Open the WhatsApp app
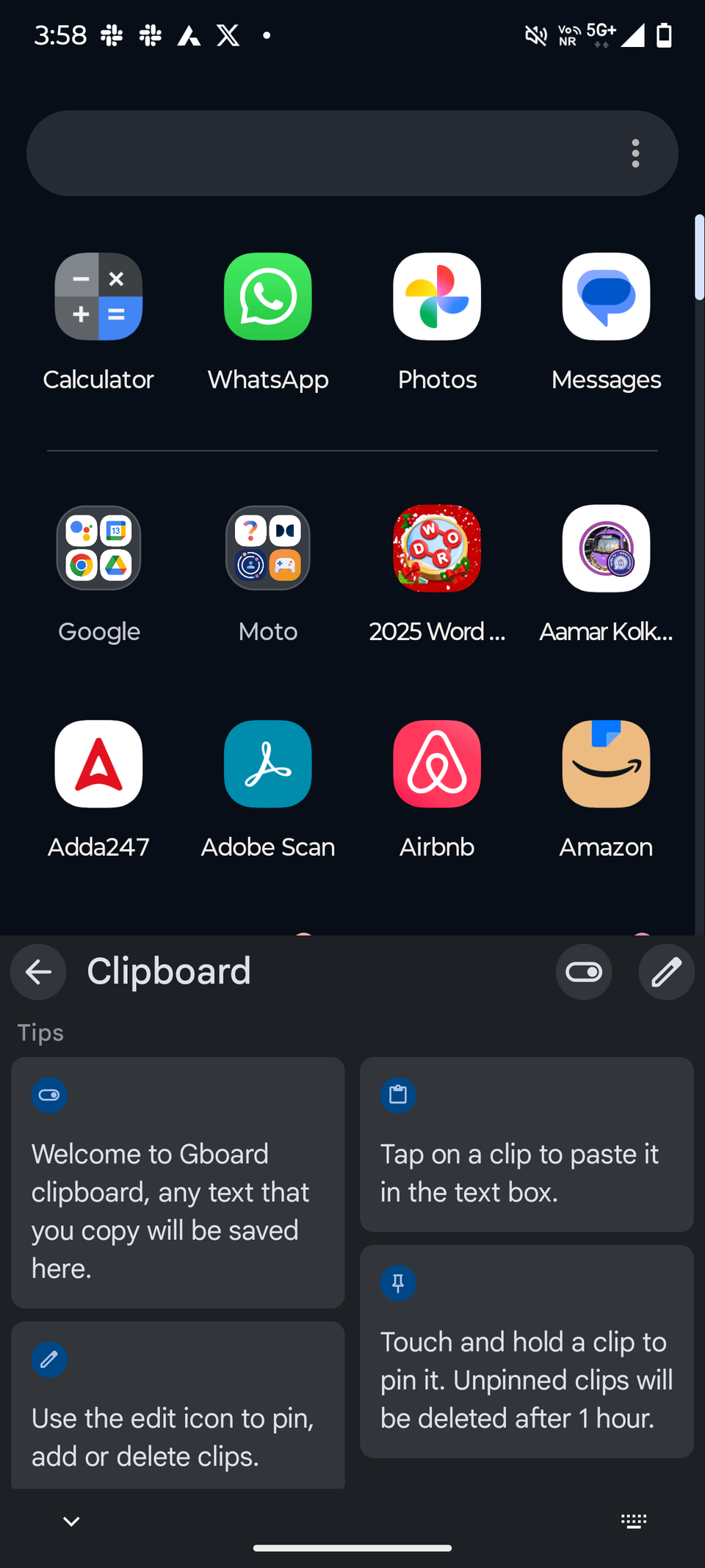The height and width of the screenshot is (1568, 705). 267,297
